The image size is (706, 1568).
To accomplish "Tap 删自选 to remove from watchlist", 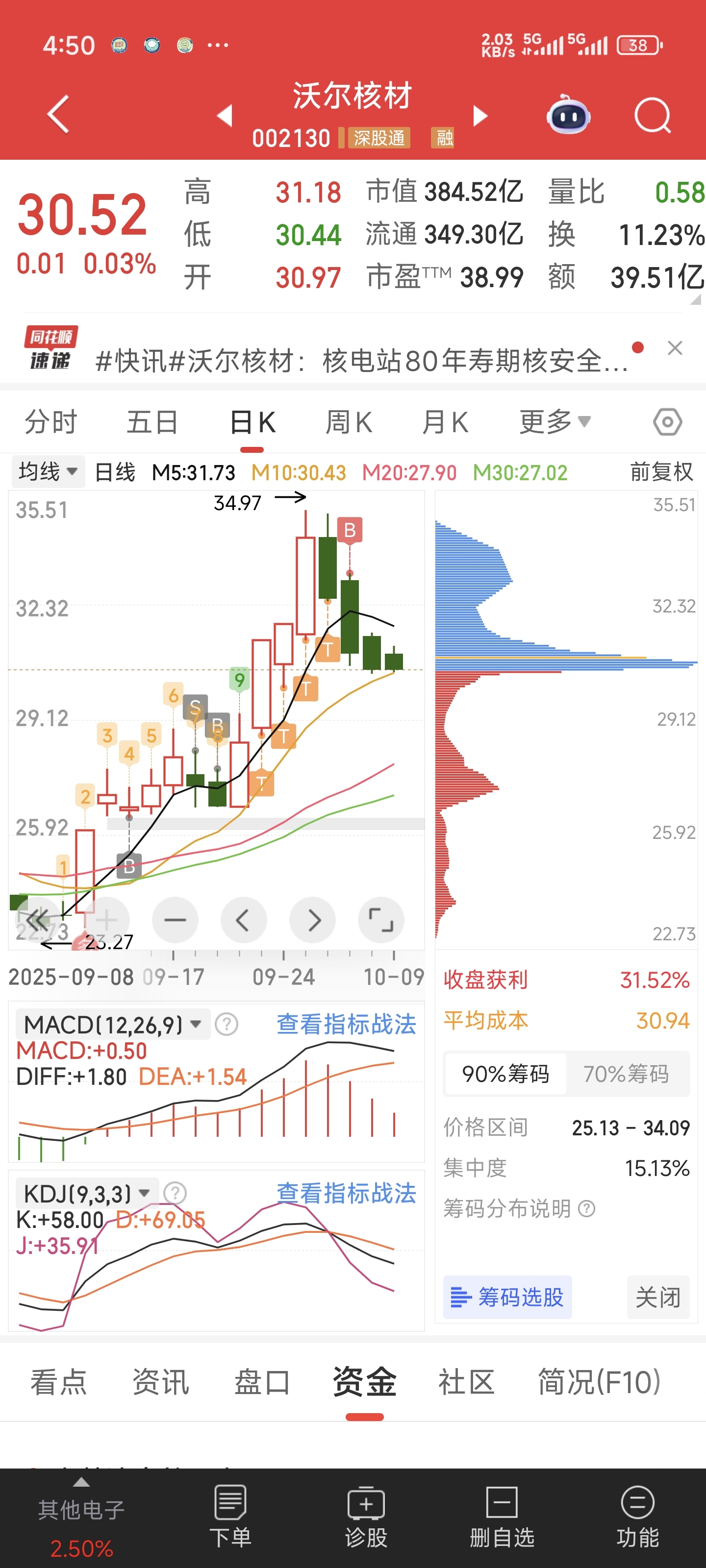I will (x=502, y=1516).
